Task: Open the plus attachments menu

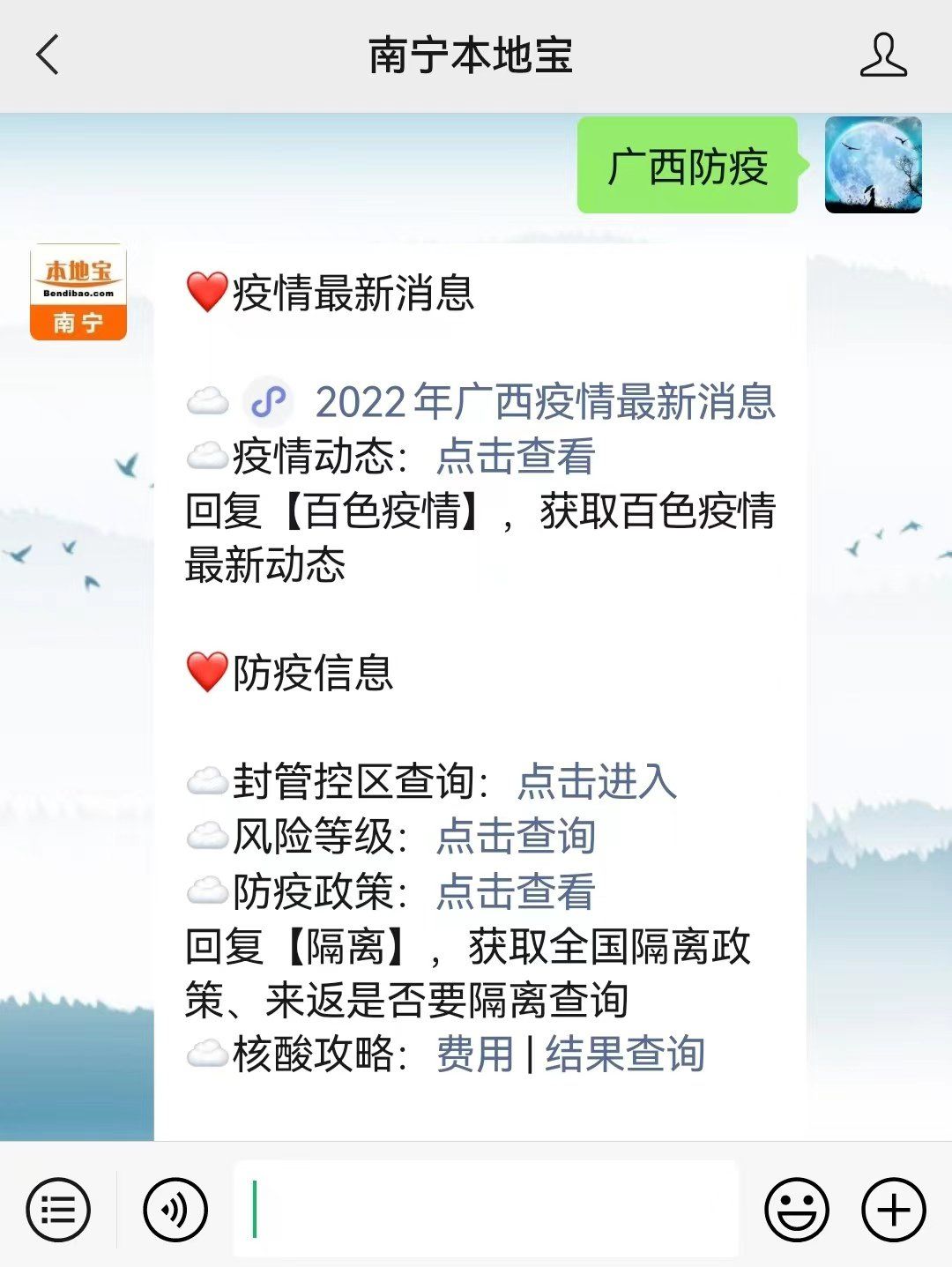Action: coord(893,1210)
